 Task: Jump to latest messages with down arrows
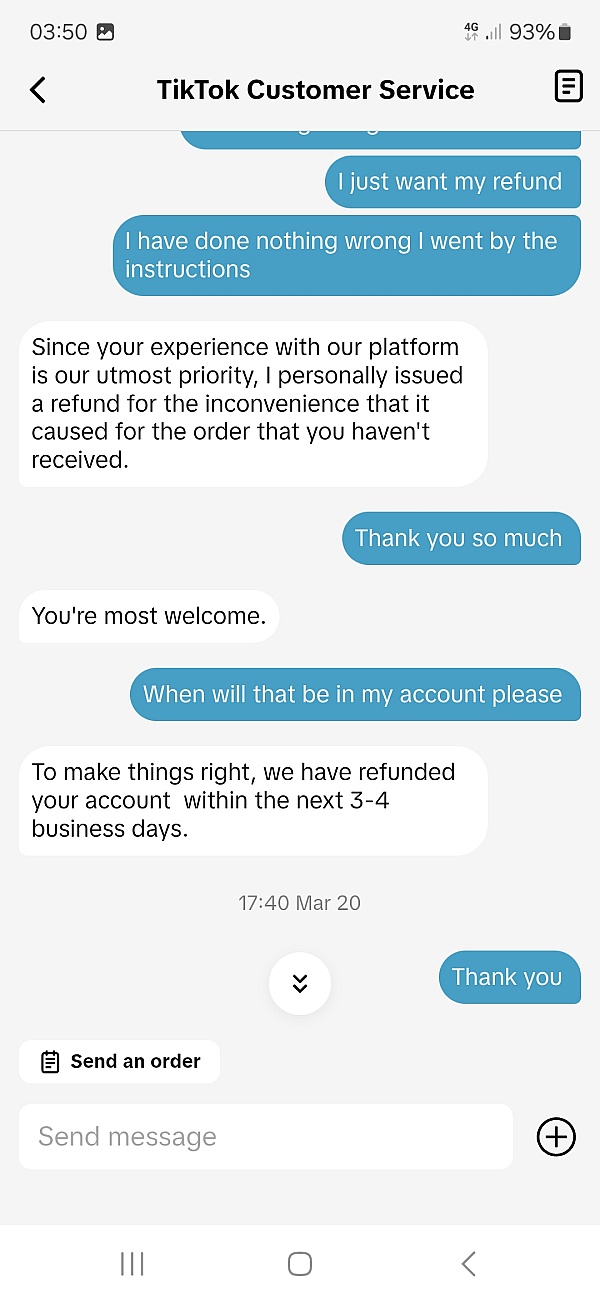[x=300, y=984]
